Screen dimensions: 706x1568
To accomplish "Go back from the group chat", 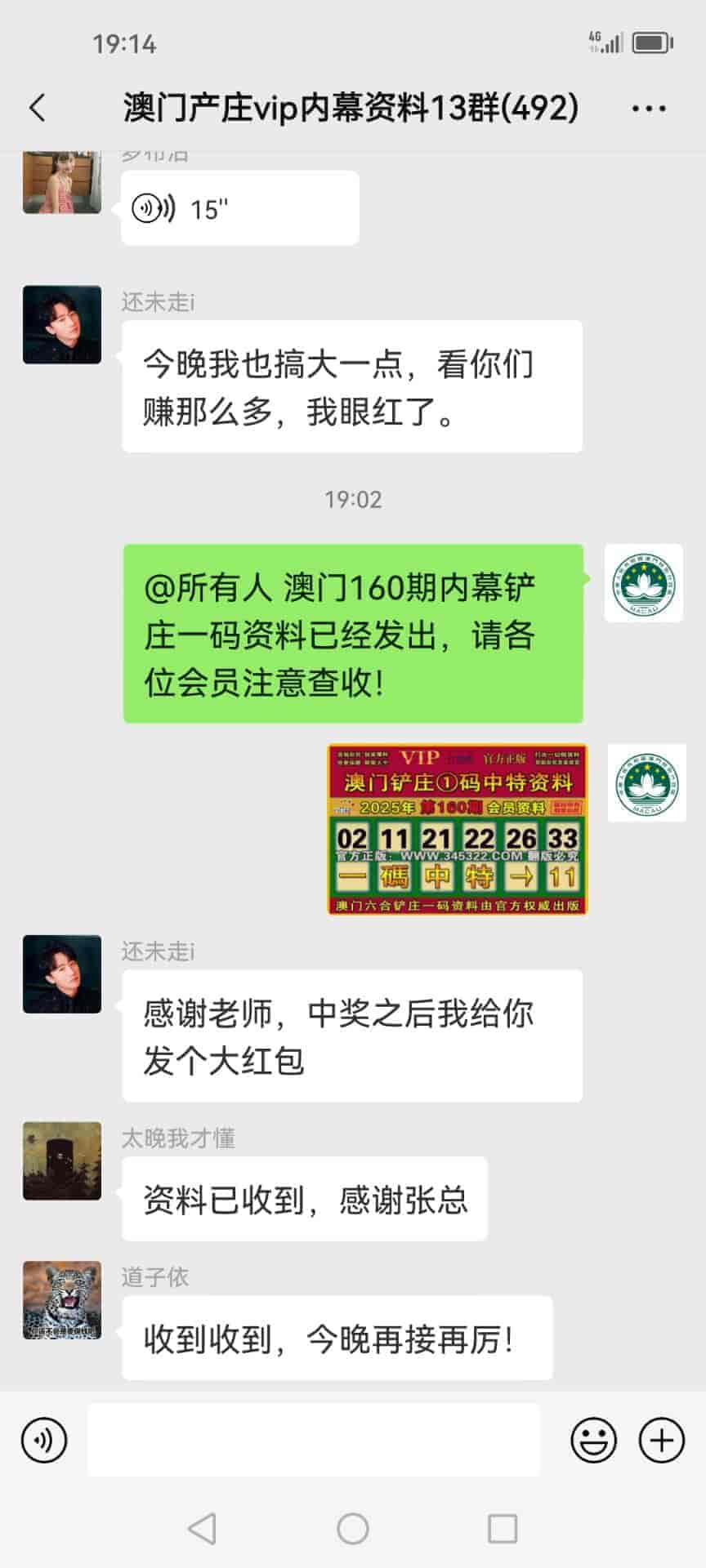I will 38,108.
